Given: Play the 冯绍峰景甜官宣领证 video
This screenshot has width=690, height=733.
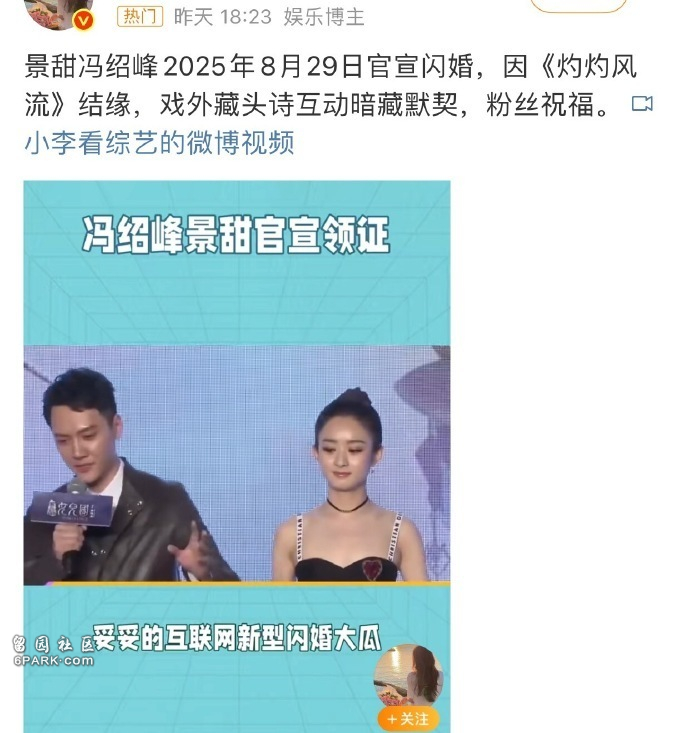Looking at the screenshot, I should [x=237, y=455].
